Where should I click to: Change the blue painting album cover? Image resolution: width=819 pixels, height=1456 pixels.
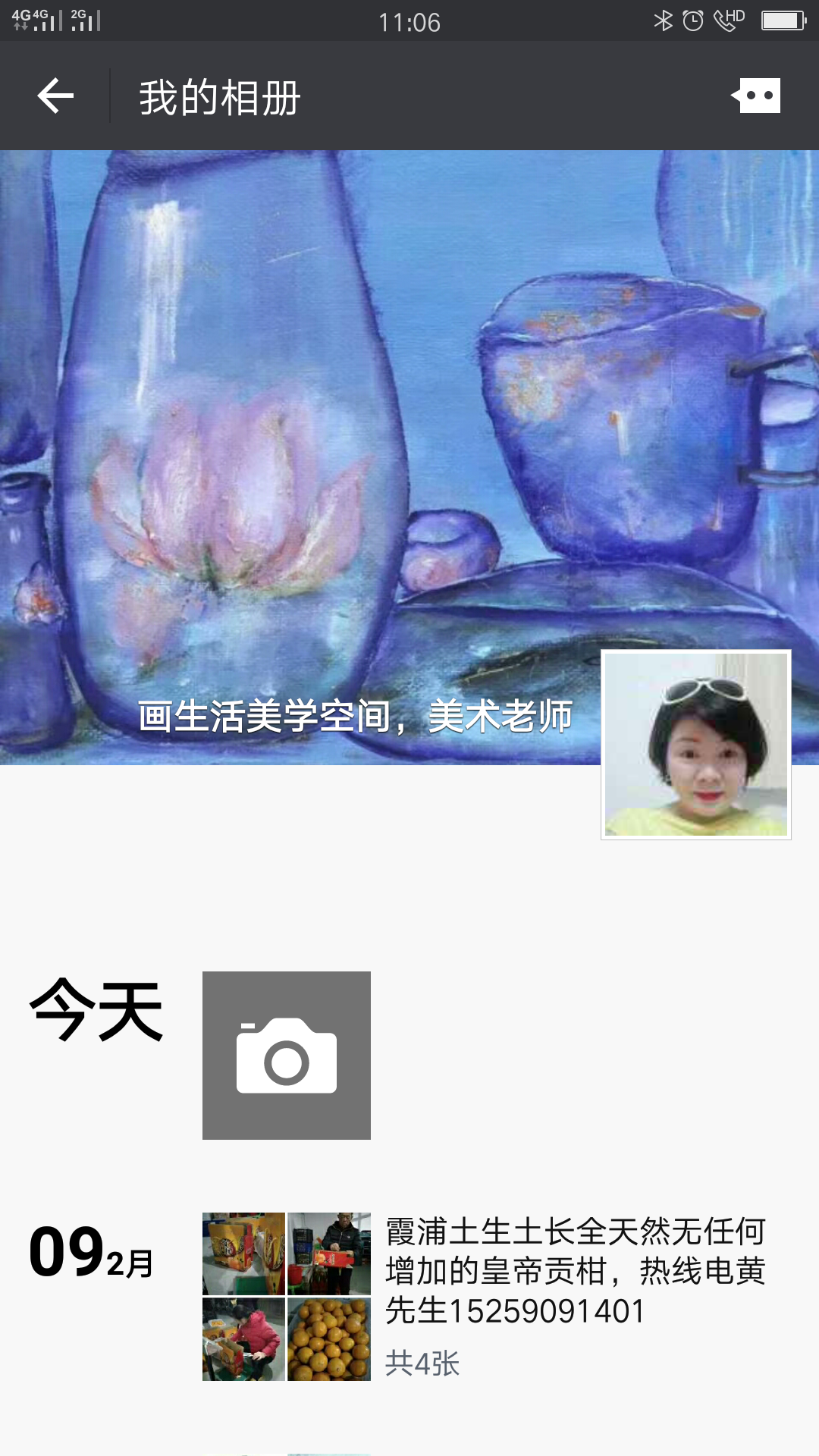tap(409, 457)
